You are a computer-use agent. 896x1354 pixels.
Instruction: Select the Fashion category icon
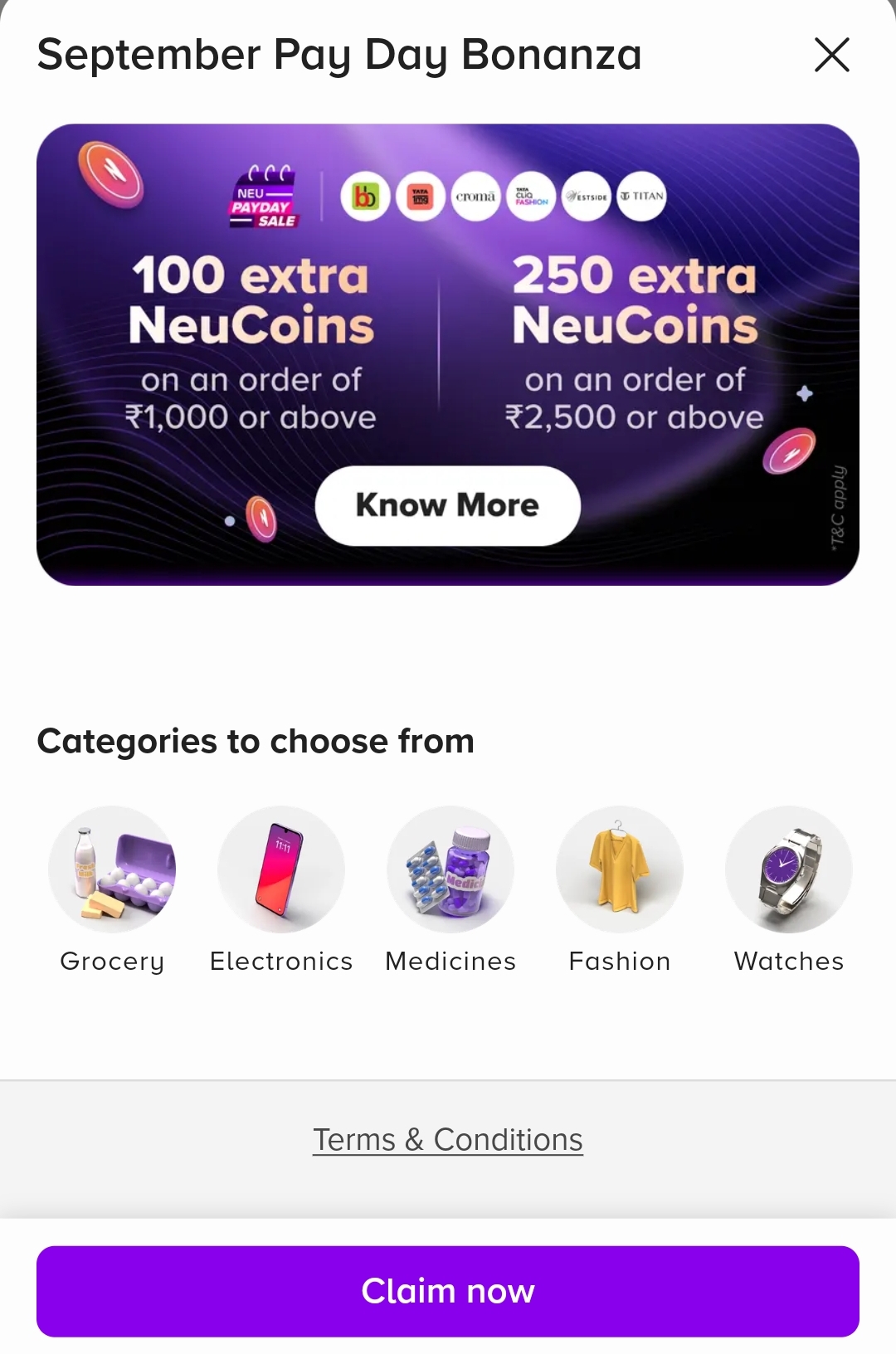coord(619,869)
